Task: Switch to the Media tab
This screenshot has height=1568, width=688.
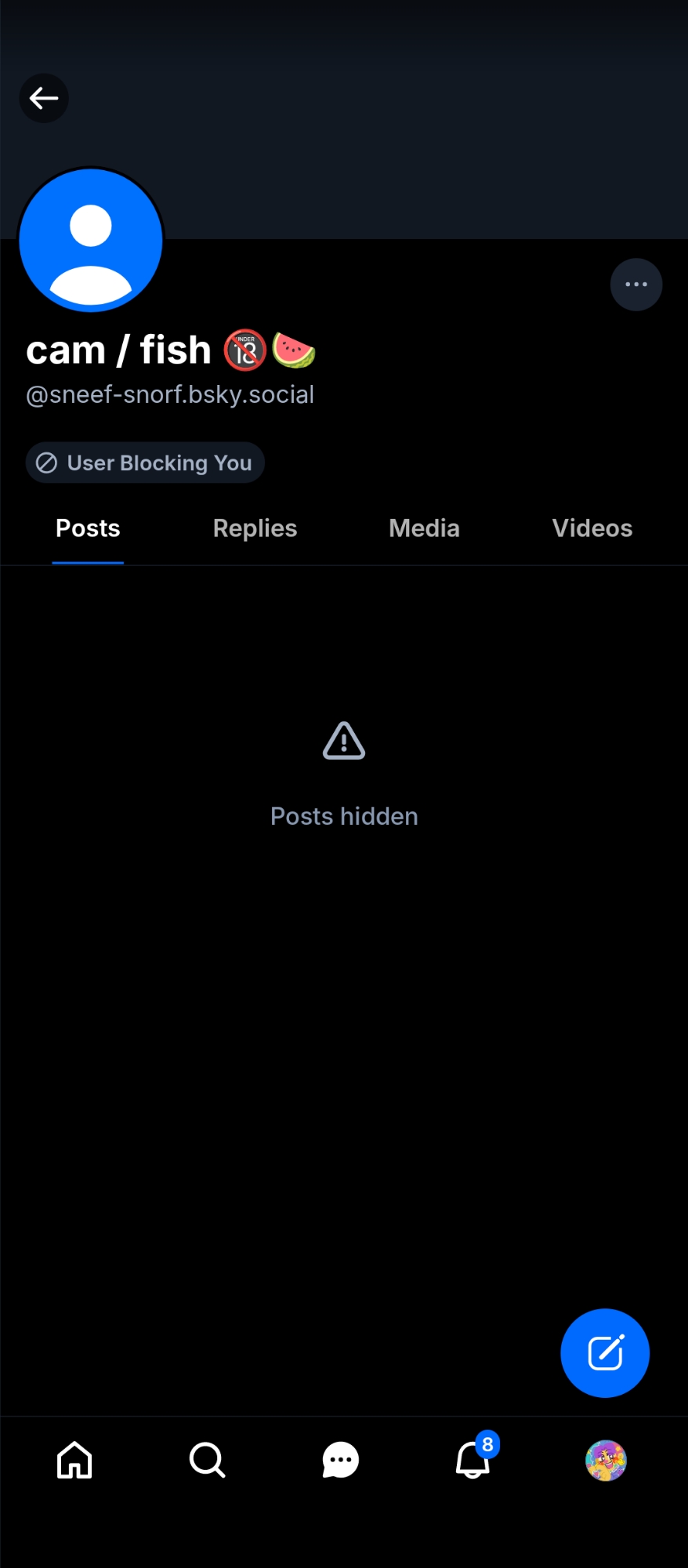Action: point(424,528)
